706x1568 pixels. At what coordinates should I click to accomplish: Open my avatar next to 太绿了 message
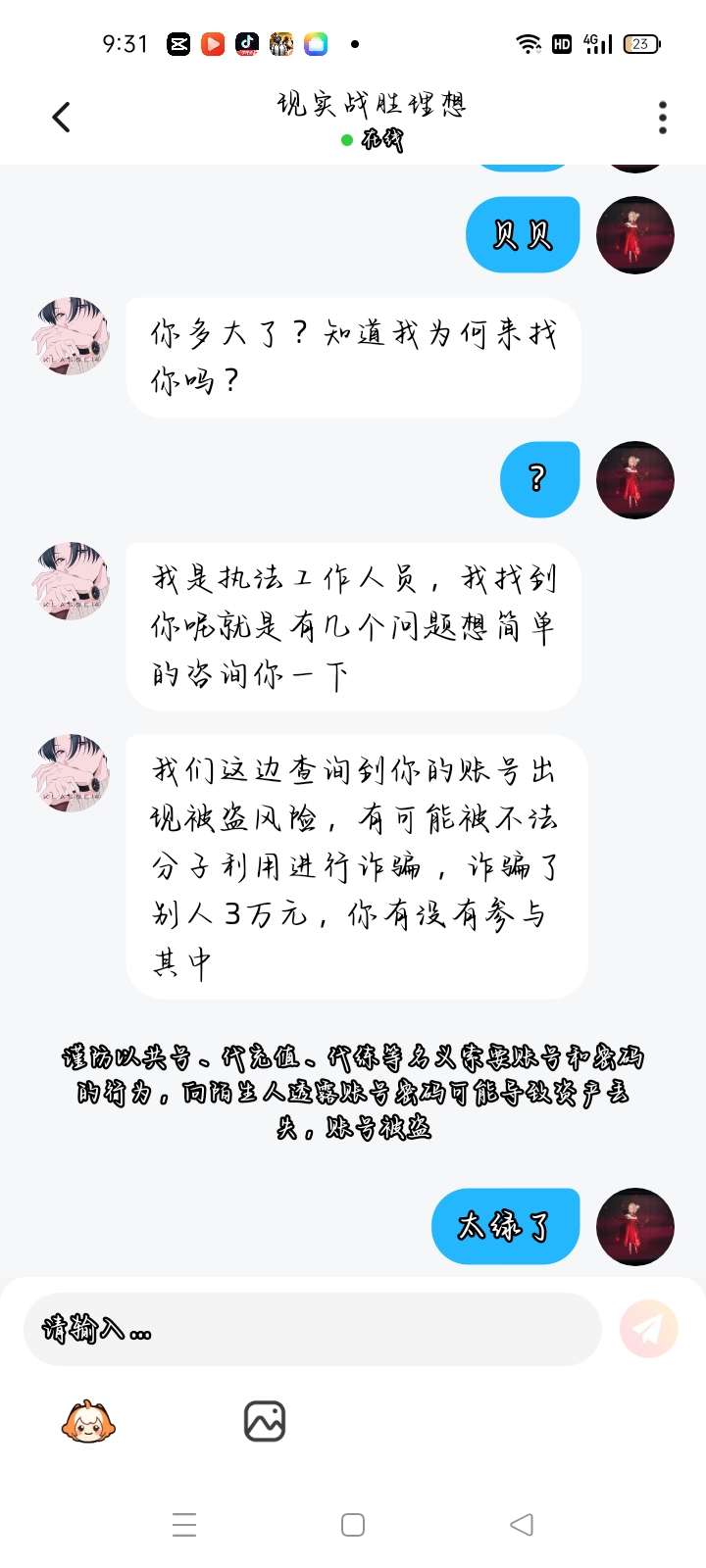click(x=635, y=1226)
